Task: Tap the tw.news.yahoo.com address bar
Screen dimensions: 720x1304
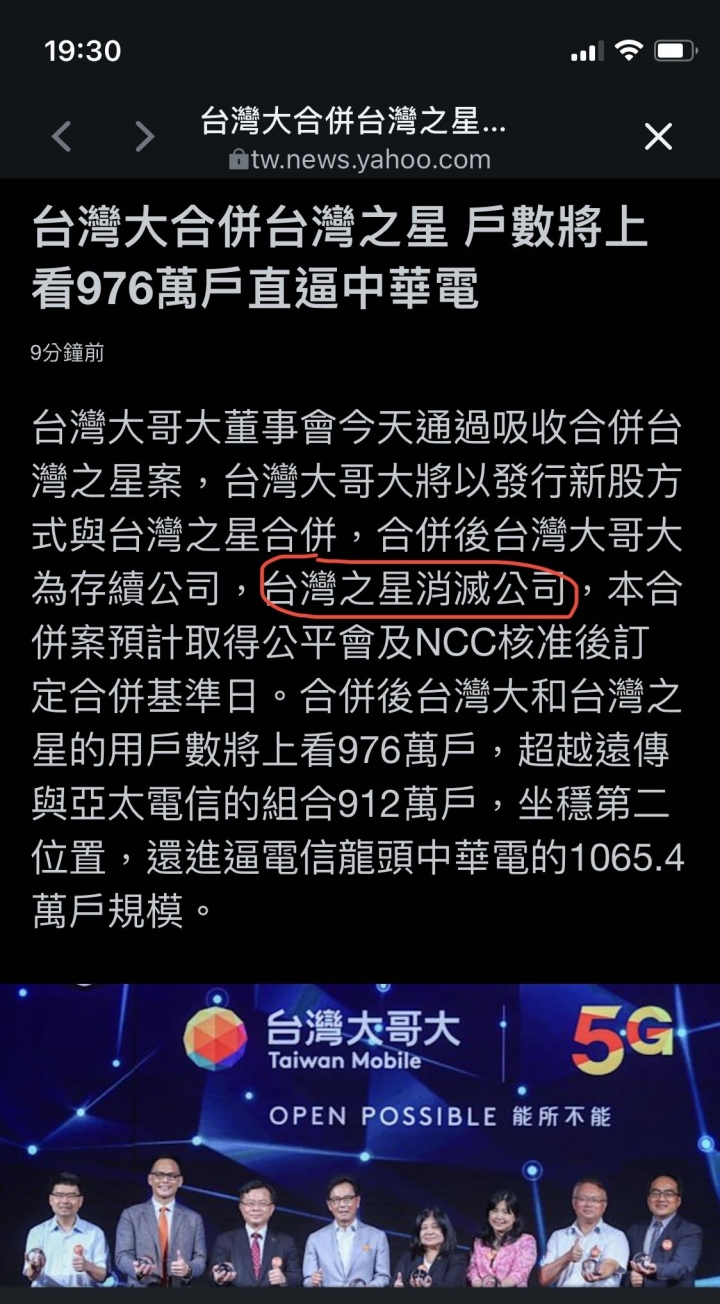Action: 360,159
